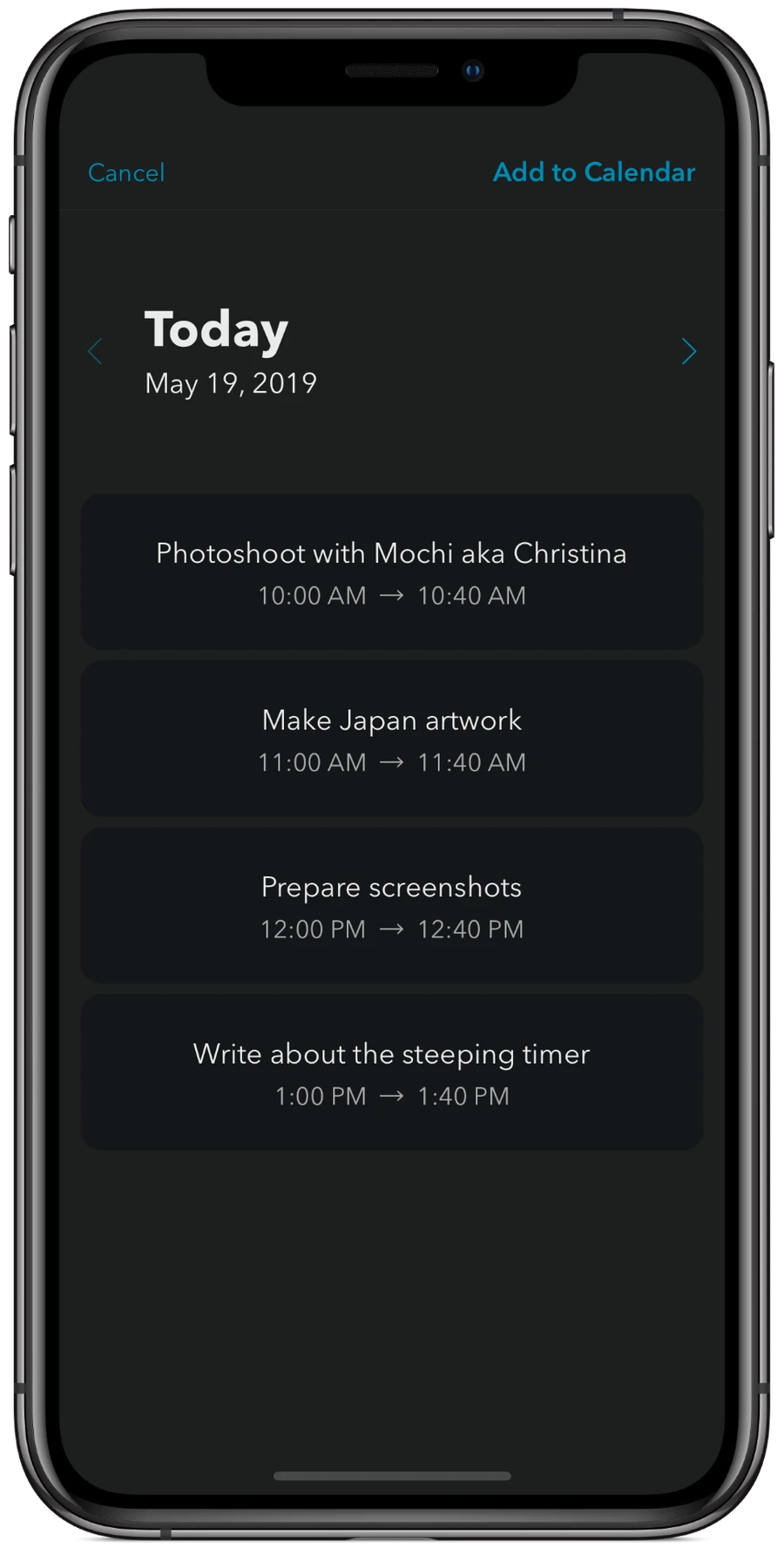Select the Write about the steeping timer card
The width and height of the screenshot is (784, 1548).
391,1072
